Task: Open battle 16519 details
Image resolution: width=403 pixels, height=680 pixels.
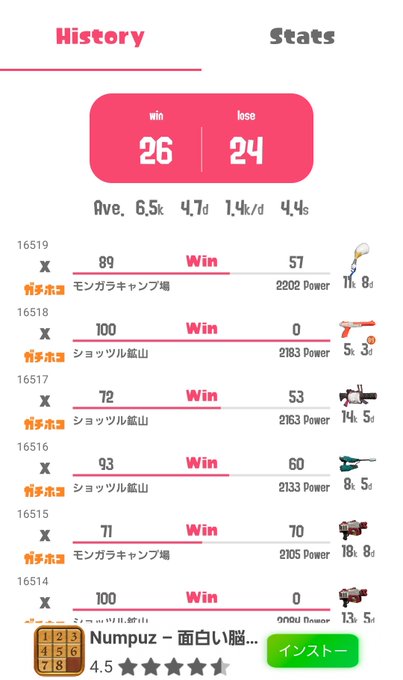Action: [x=201, y=269]
